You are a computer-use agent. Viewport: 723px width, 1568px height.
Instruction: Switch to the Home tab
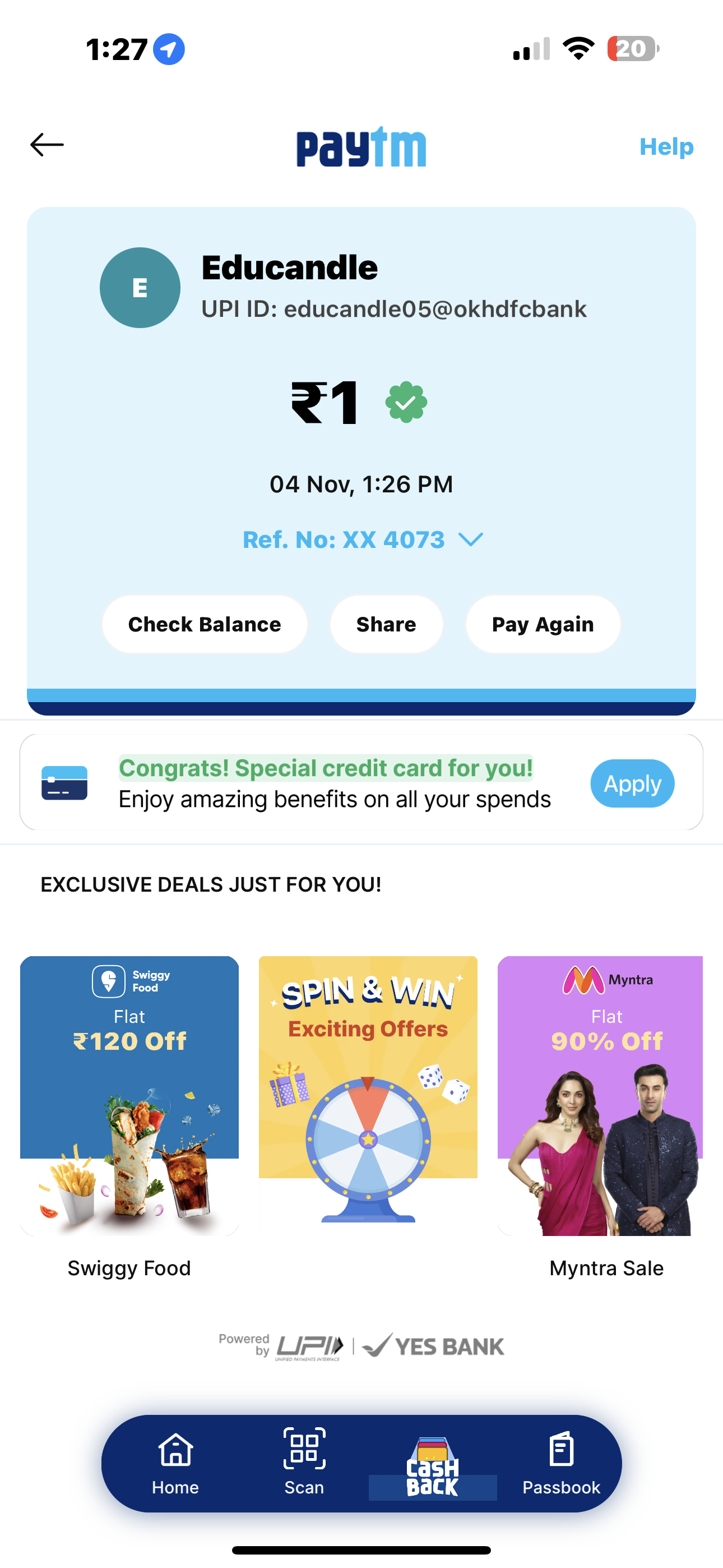(175, 1462)
